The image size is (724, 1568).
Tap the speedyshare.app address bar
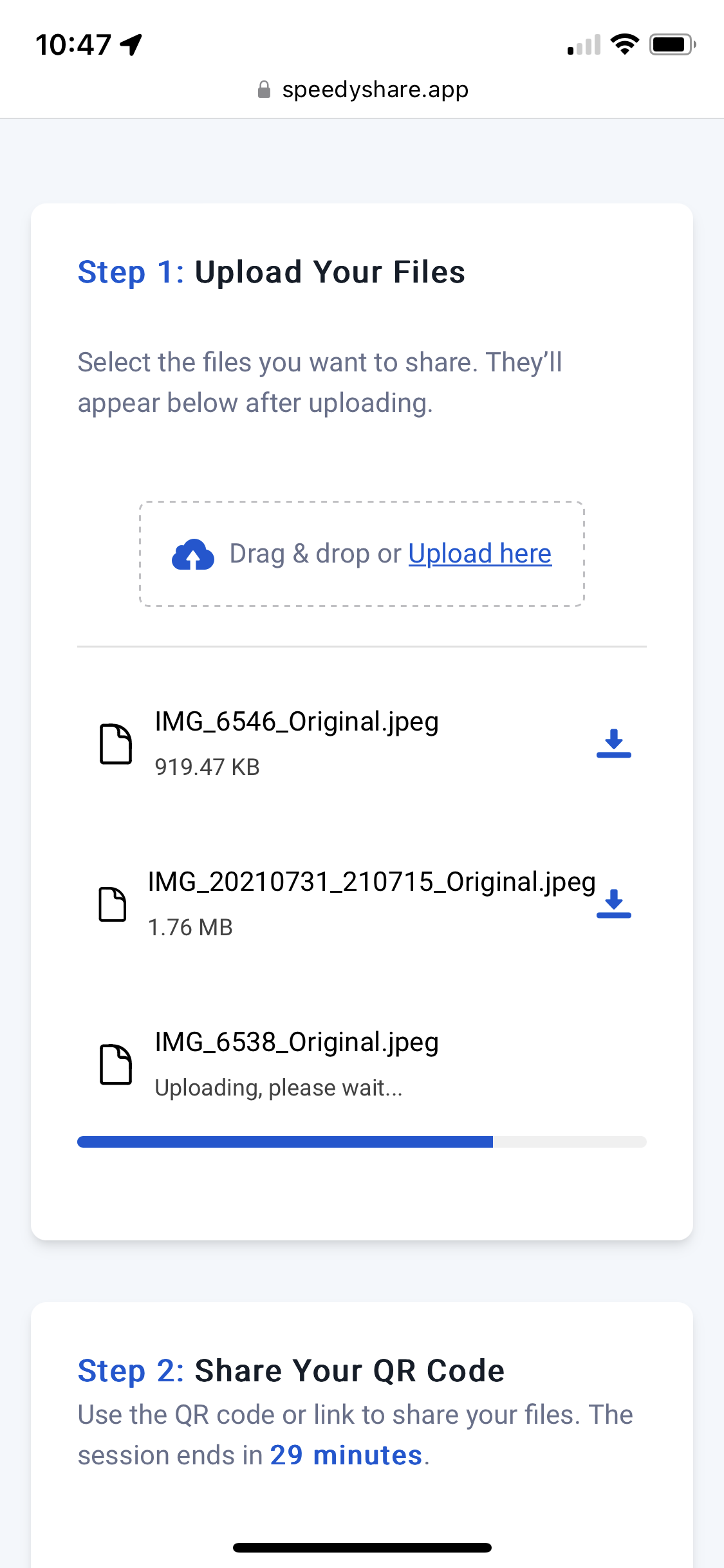tap(362, 89)
